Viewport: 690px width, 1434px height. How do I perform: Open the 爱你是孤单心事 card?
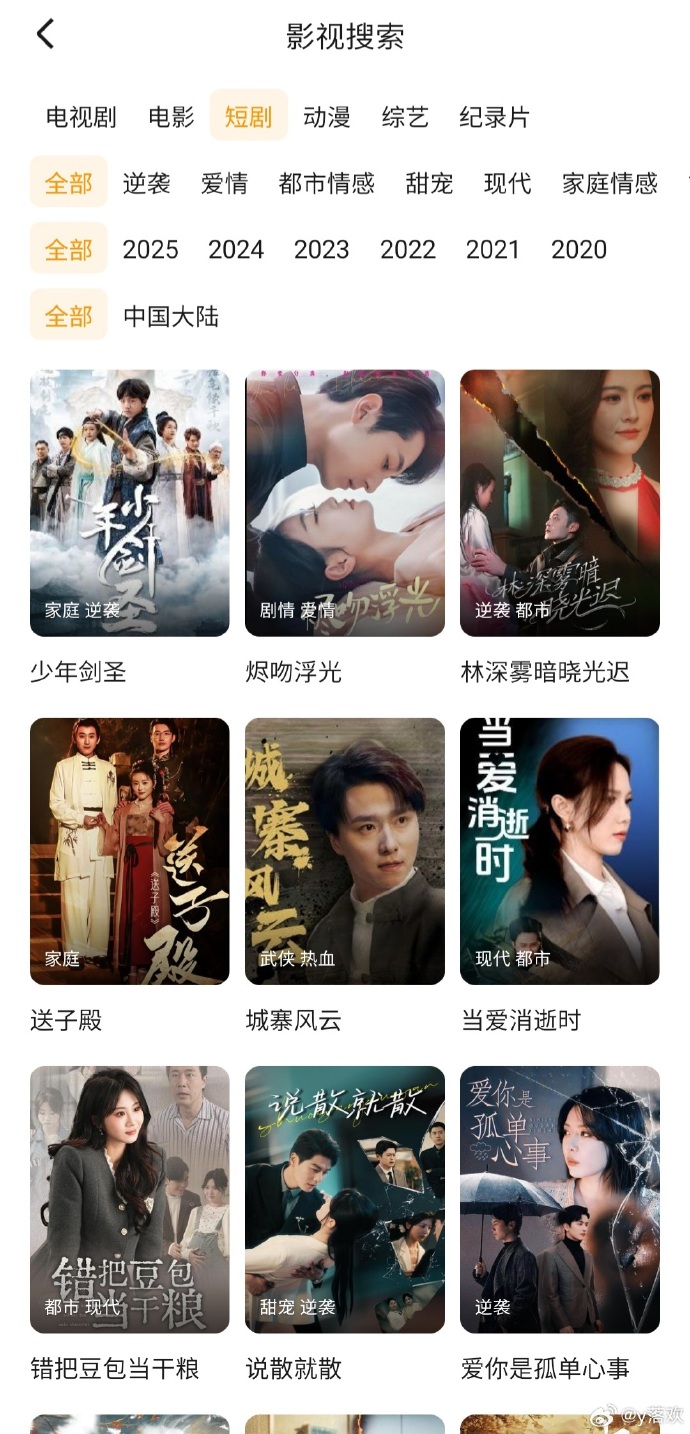tap(560, 1199)
